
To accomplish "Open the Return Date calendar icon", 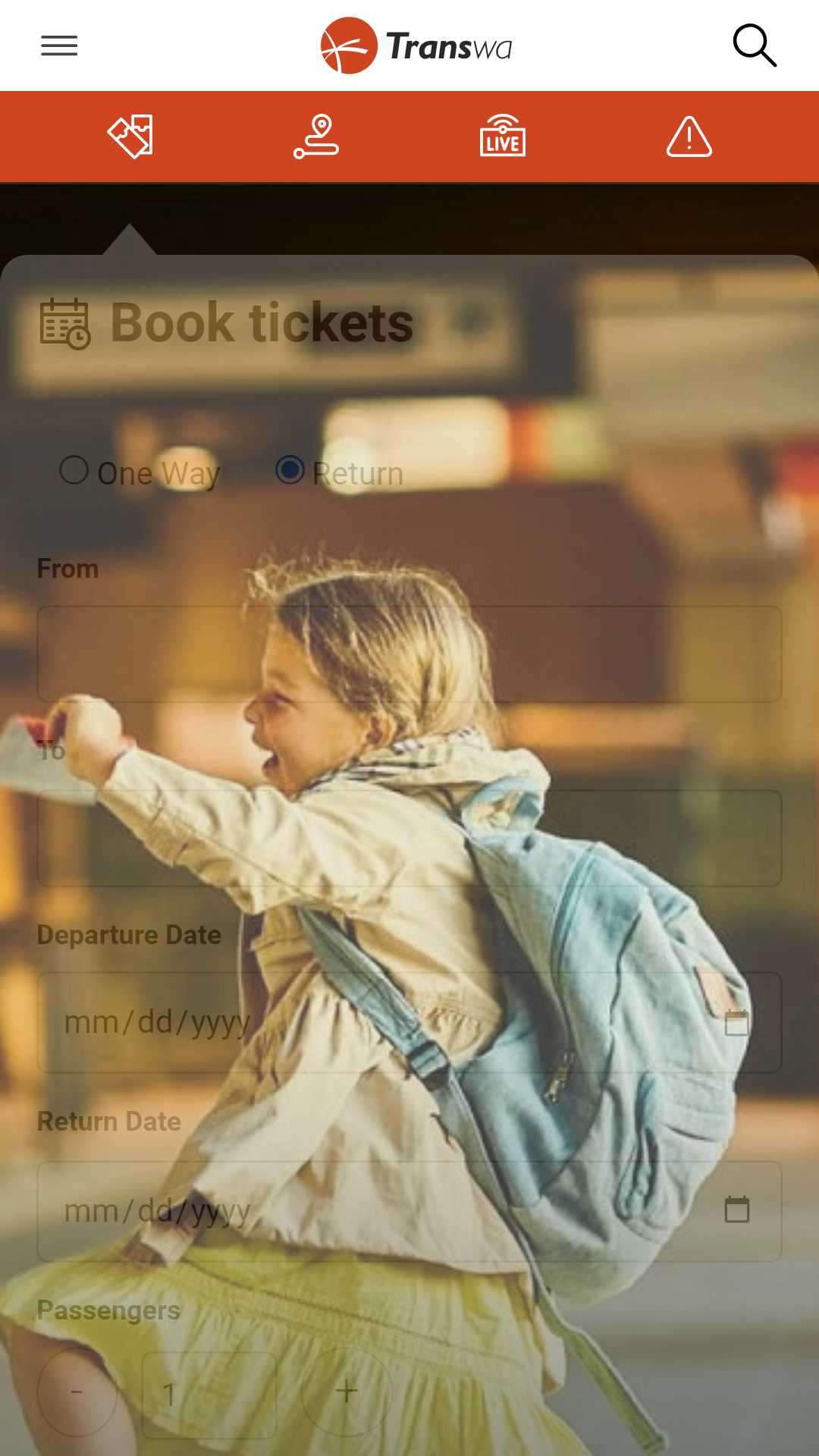I will [x=737, y=1210].
